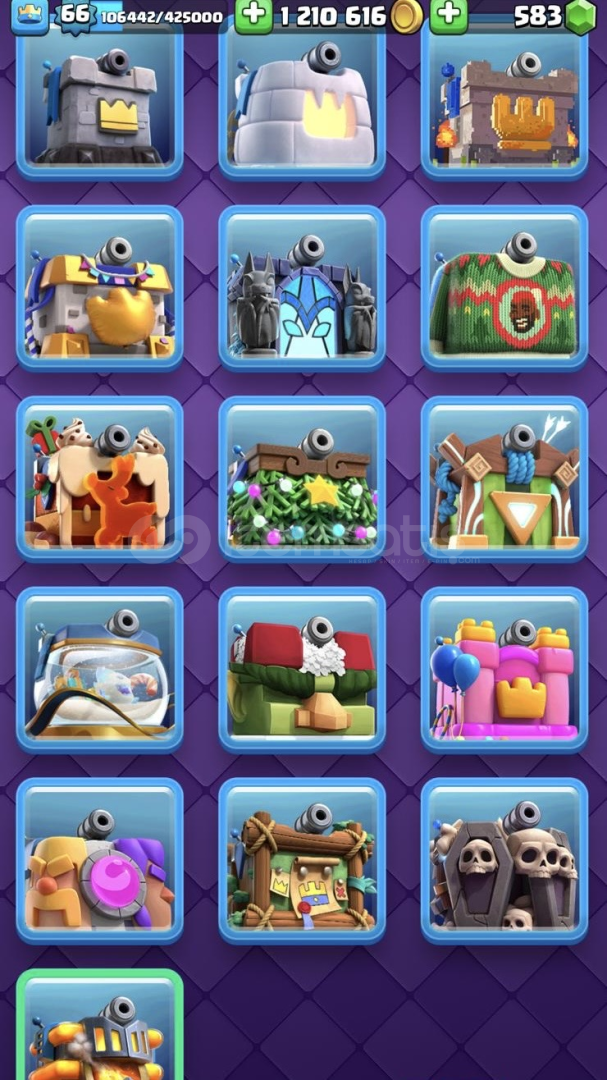Add more gold with the plus button
The image size is (607, 1080).
[x=253, y=15]
